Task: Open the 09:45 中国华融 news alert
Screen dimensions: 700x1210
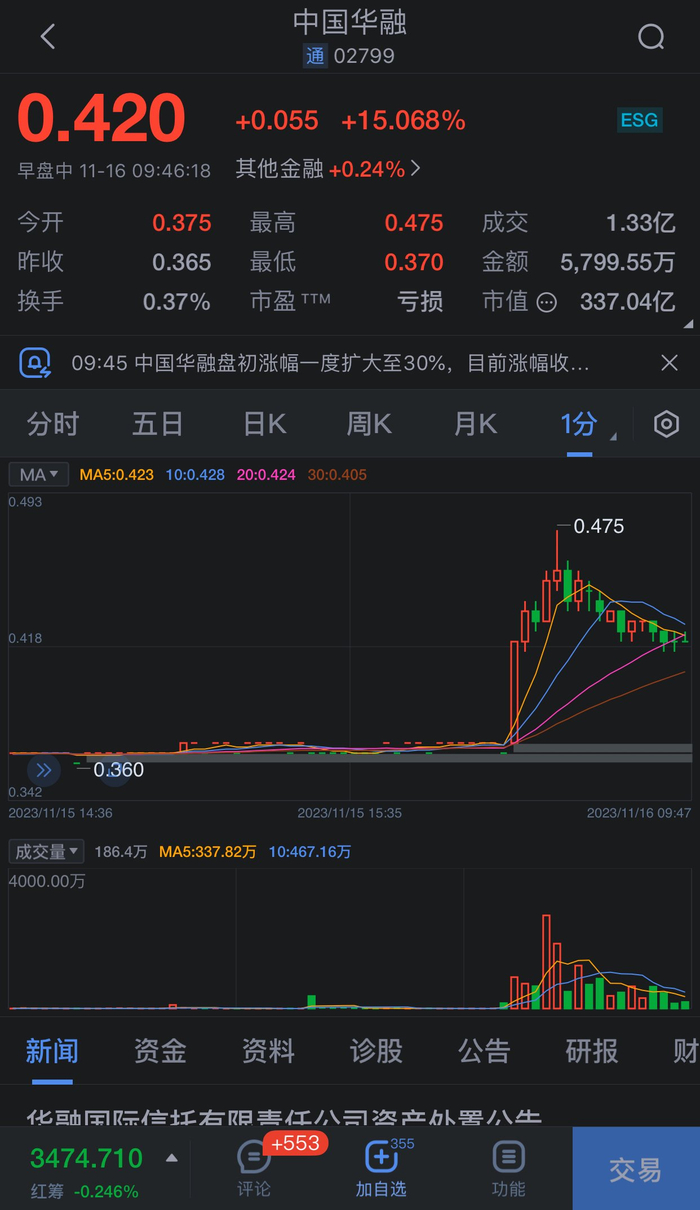Action: (330, 363)
